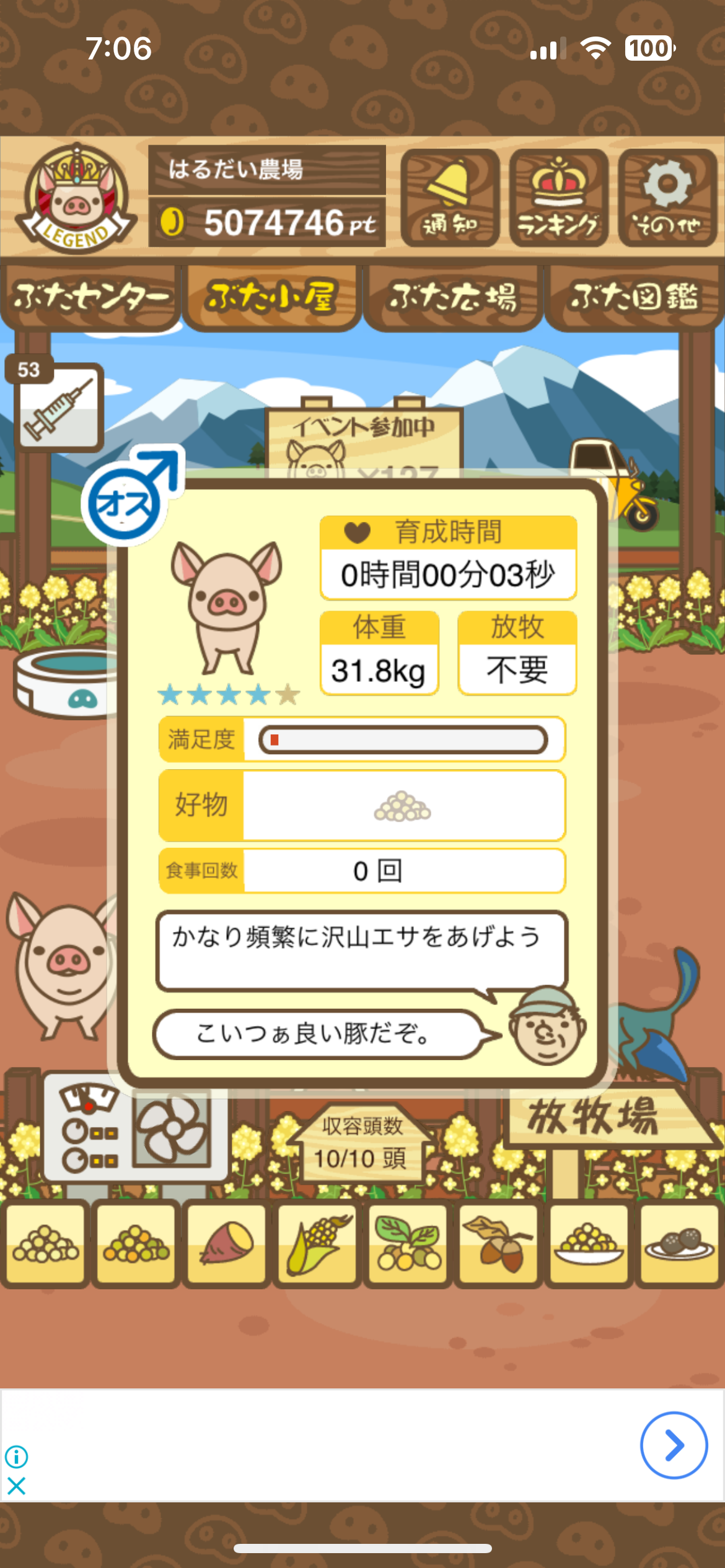Select the dark truffle plate feed

(x=679, y=1242)
